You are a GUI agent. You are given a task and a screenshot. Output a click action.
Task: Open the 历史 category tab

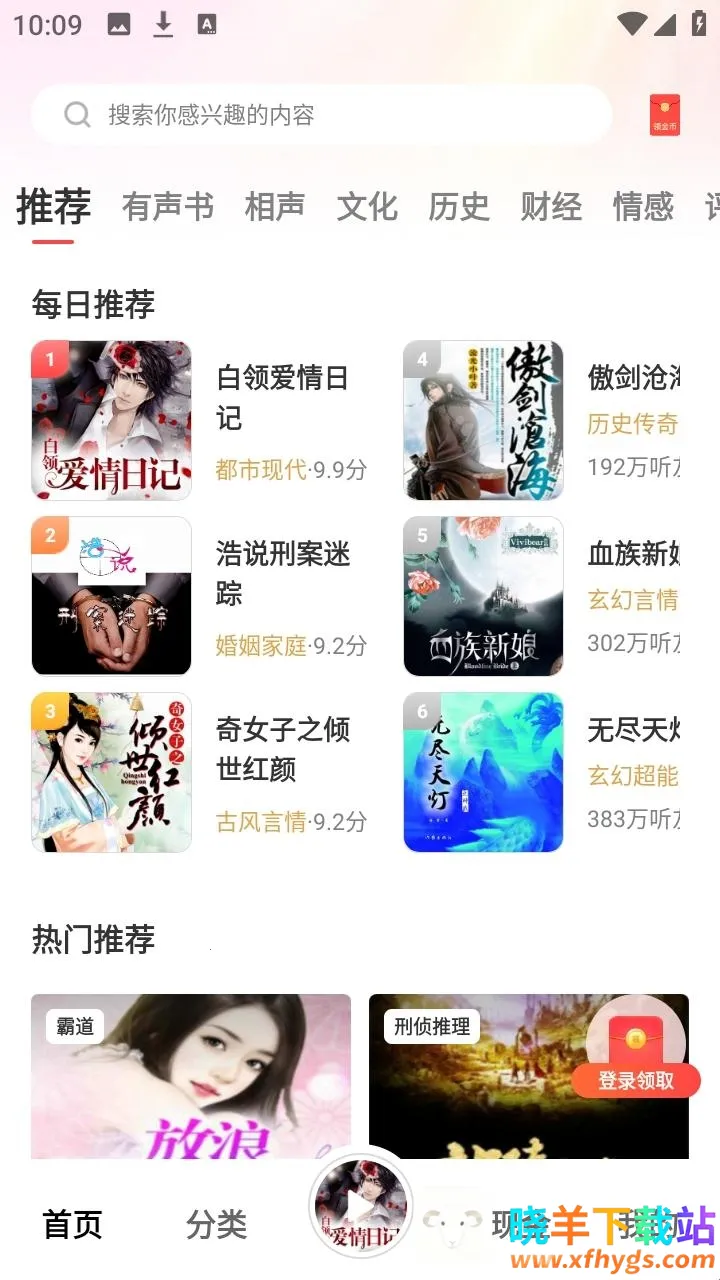[x=458, y=205]
